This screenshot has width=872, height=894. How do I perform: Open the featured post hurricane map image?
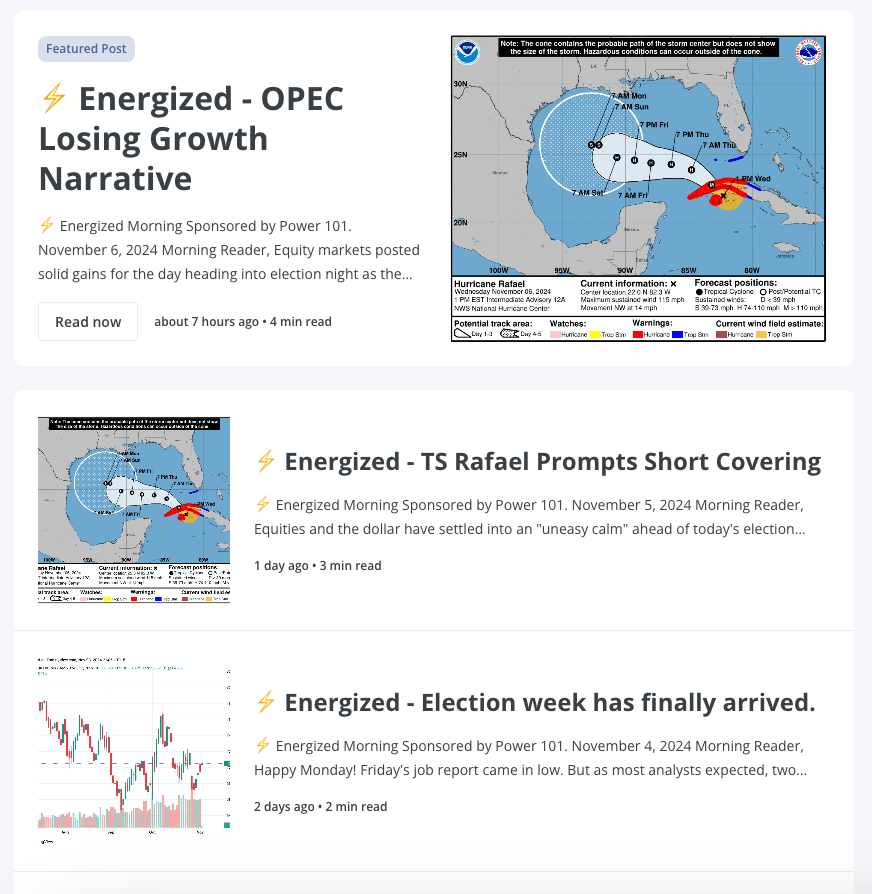(x=638, y=189)
